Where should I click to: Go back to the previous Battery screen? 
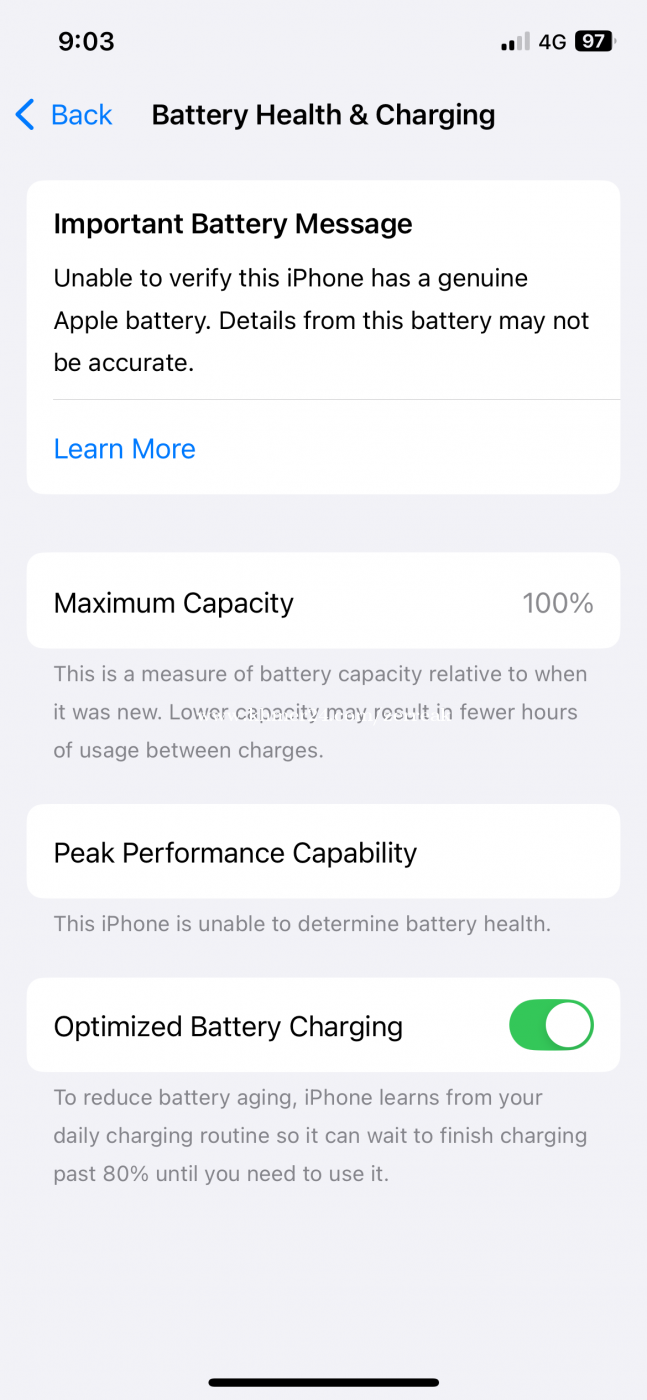[64, 115]
